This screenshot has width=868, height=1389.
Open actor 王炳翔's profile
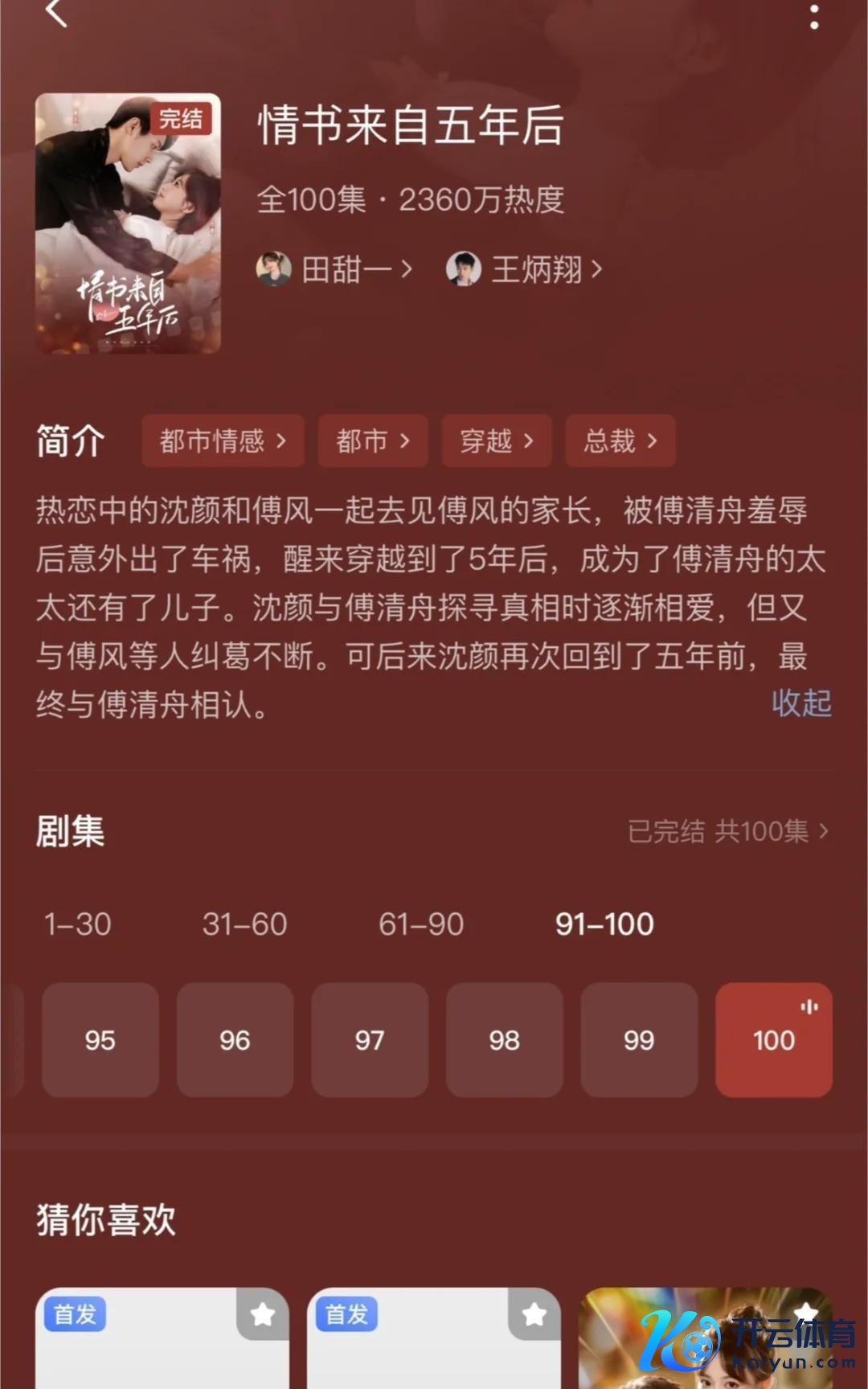[525, 269]
